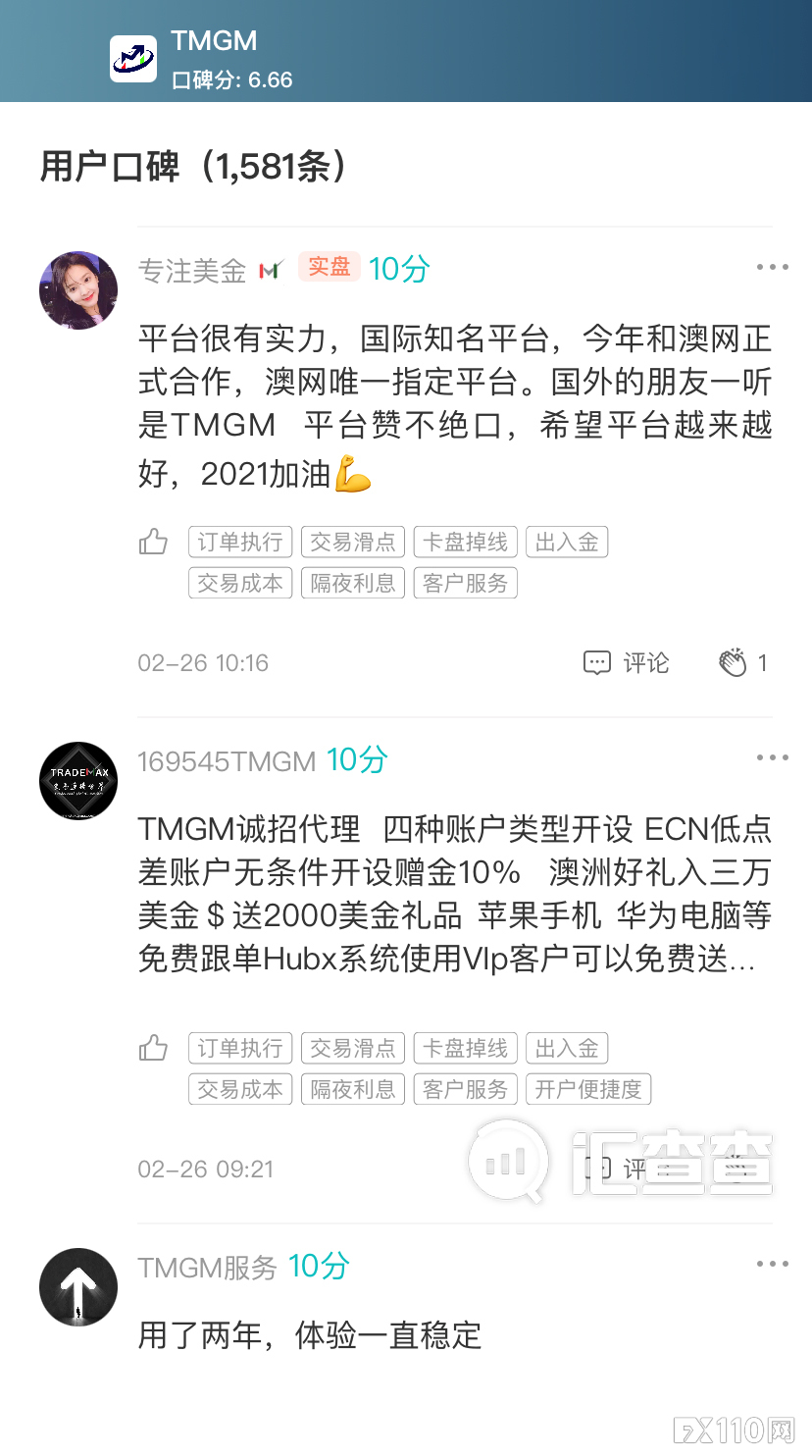Click the 实盘 verified-trader badge icon
Screen dimensions: 812x1456
(329, 267)
